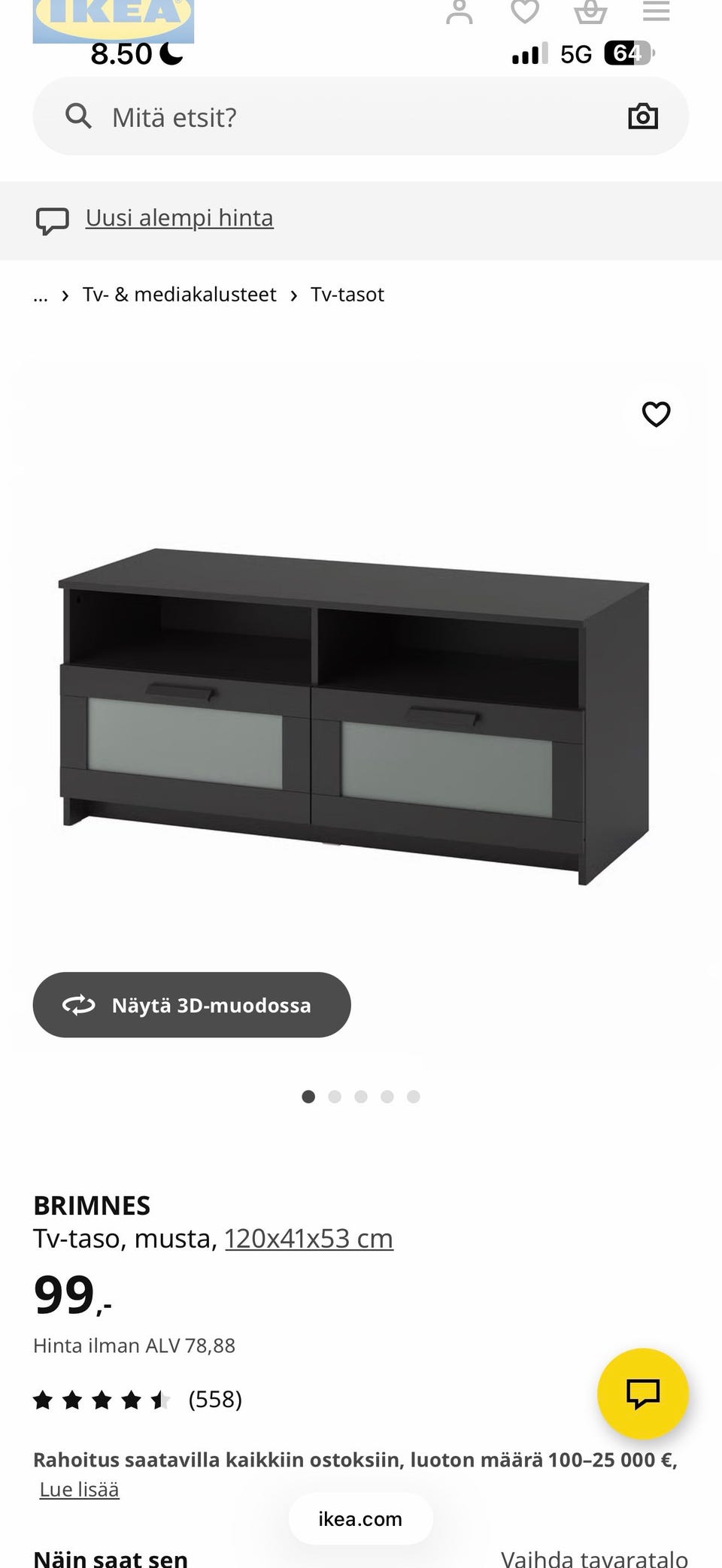Screen dimensions: 722x1568
Task: Open the shopping basket icon
Action: [x=590, y=11]
